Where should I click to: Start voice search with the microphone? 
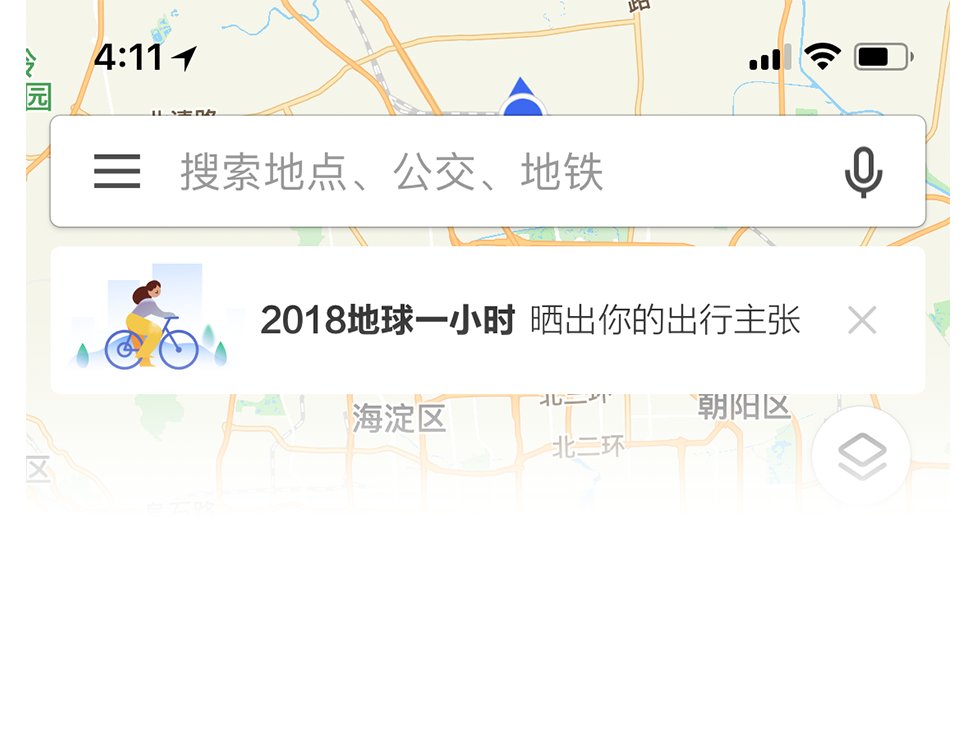[863, 172]
